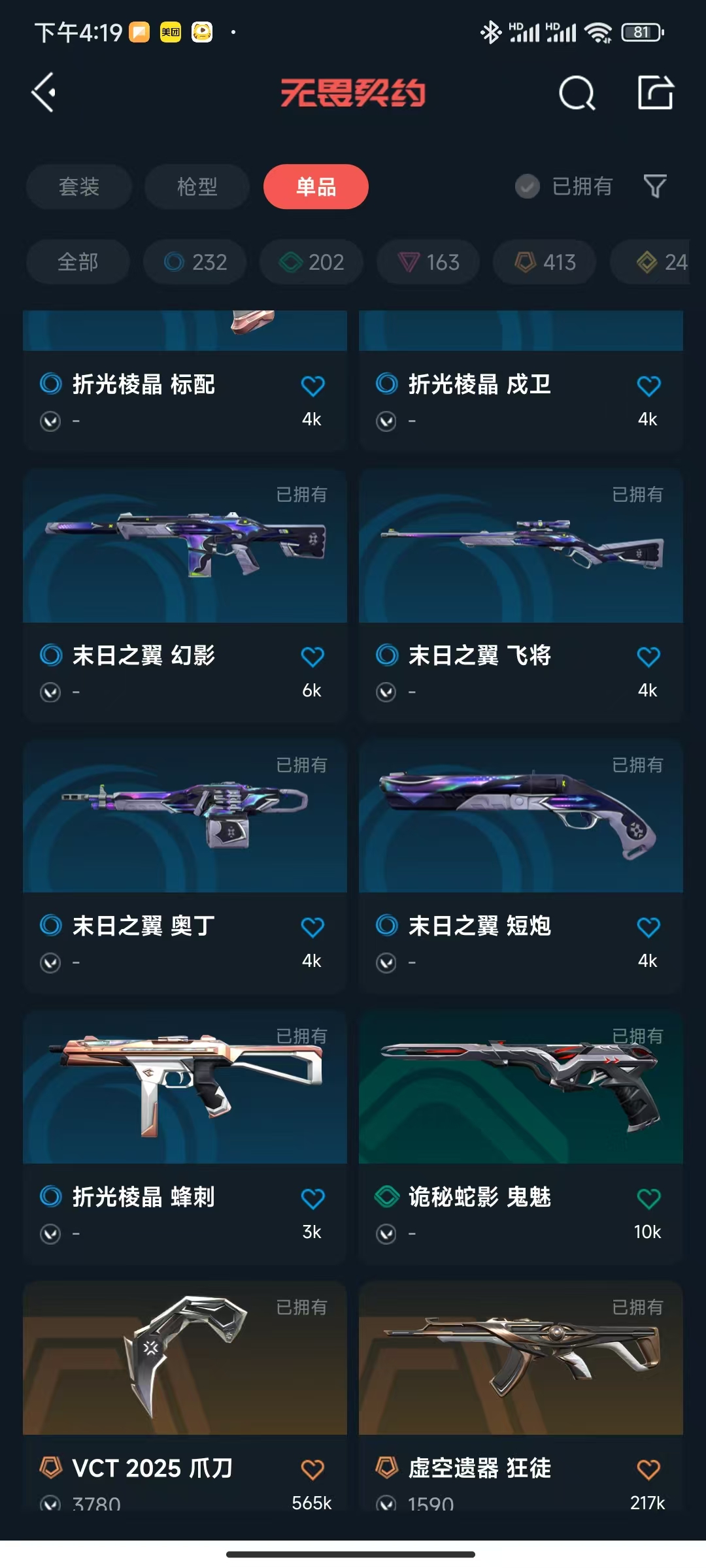Switch to the 套装 tab
This screenshot has width=706, height=1568.
(79, 187)
